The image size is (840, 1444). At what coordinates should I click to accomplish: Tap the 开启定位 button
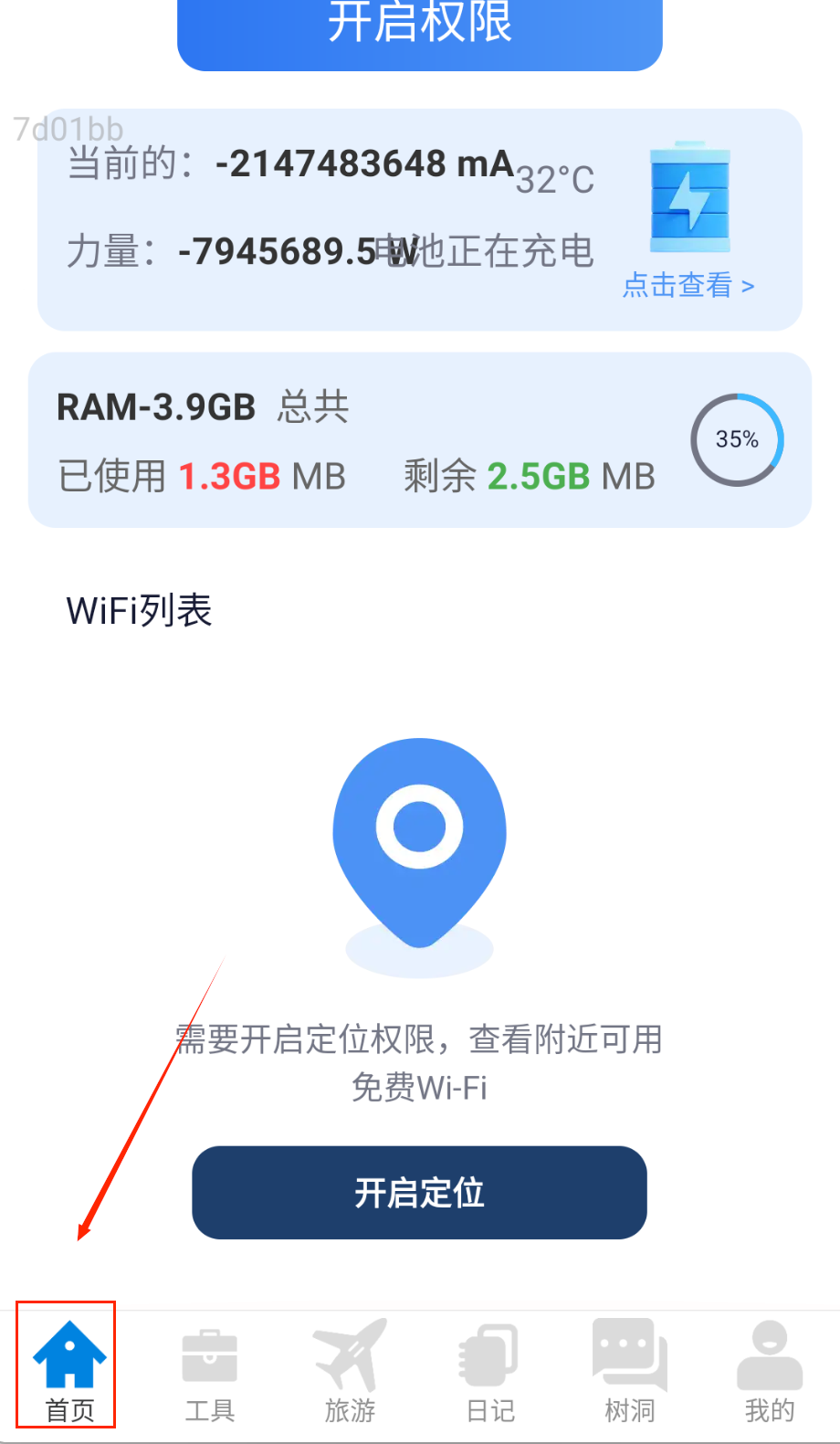point(419,1192)
